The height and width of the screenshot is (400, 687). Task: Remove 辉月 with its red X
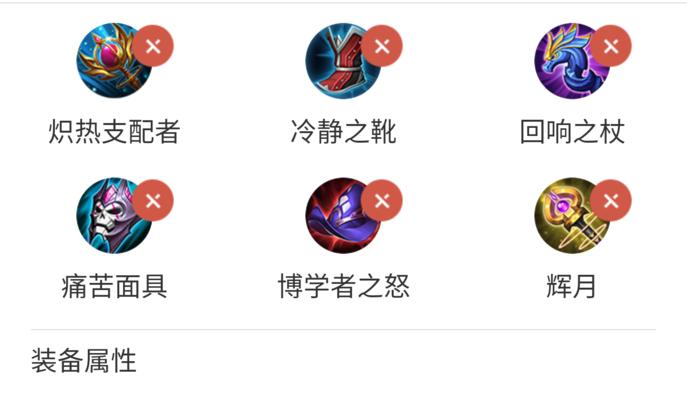pyautogui.click(x=611, y=200)
